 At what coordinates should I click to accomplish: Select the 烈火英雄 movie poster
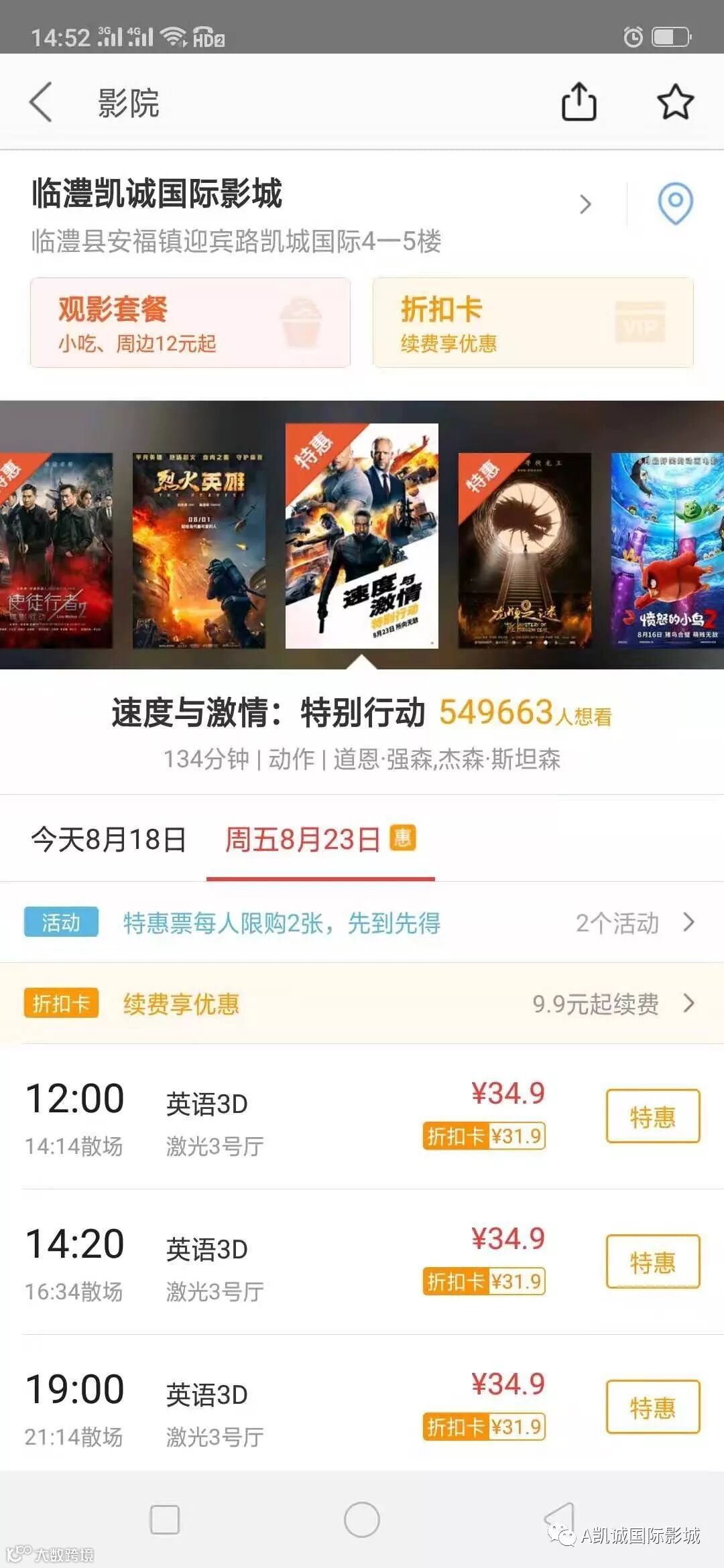point(199,550)
